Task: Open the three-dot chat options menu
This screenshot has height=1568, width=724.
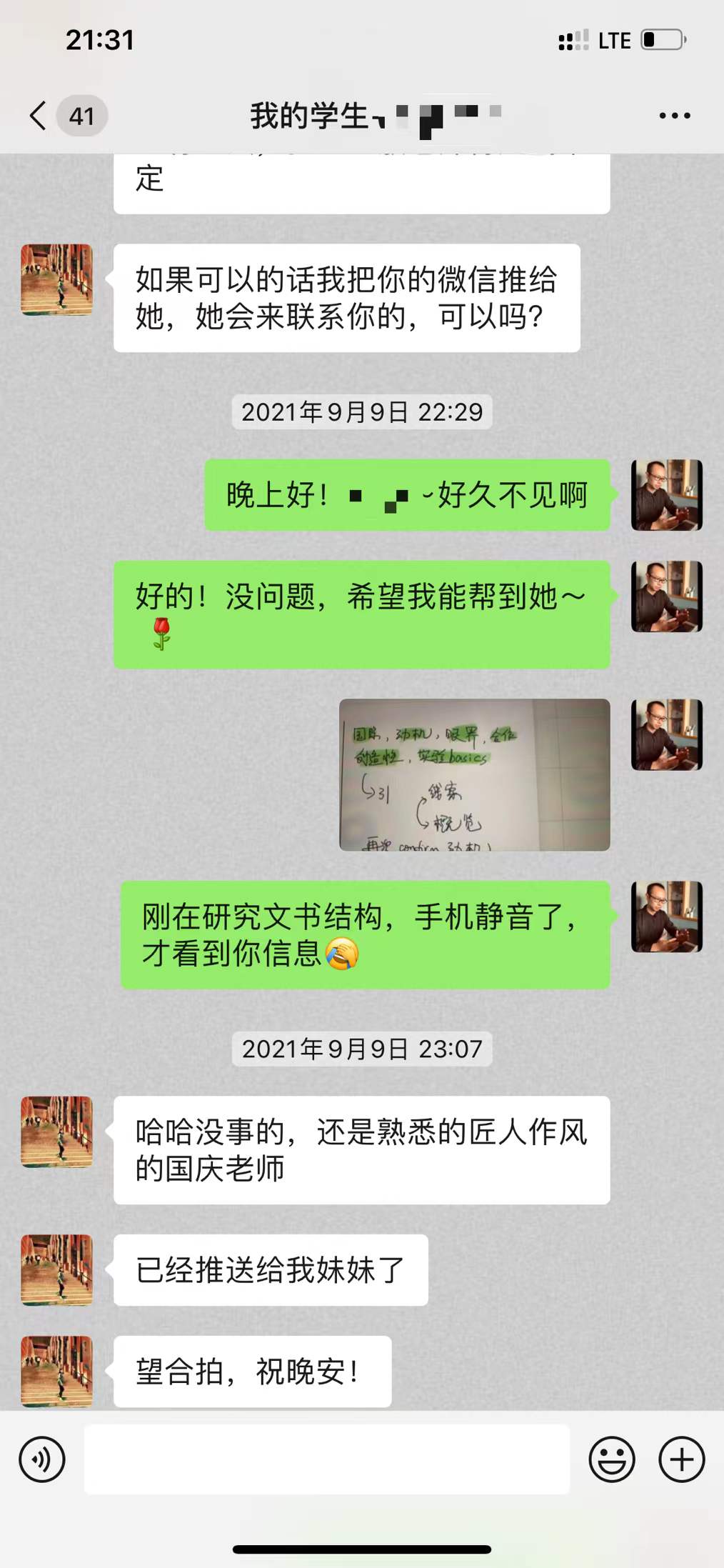Action: 674,116
